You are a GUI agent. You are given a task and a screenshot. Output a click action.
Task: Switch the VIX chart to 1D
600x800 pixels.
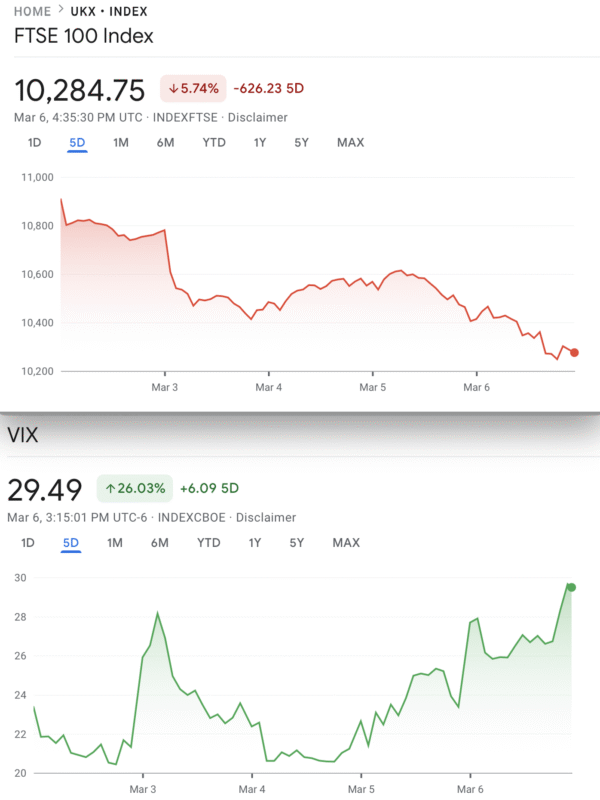click(28, 543)
